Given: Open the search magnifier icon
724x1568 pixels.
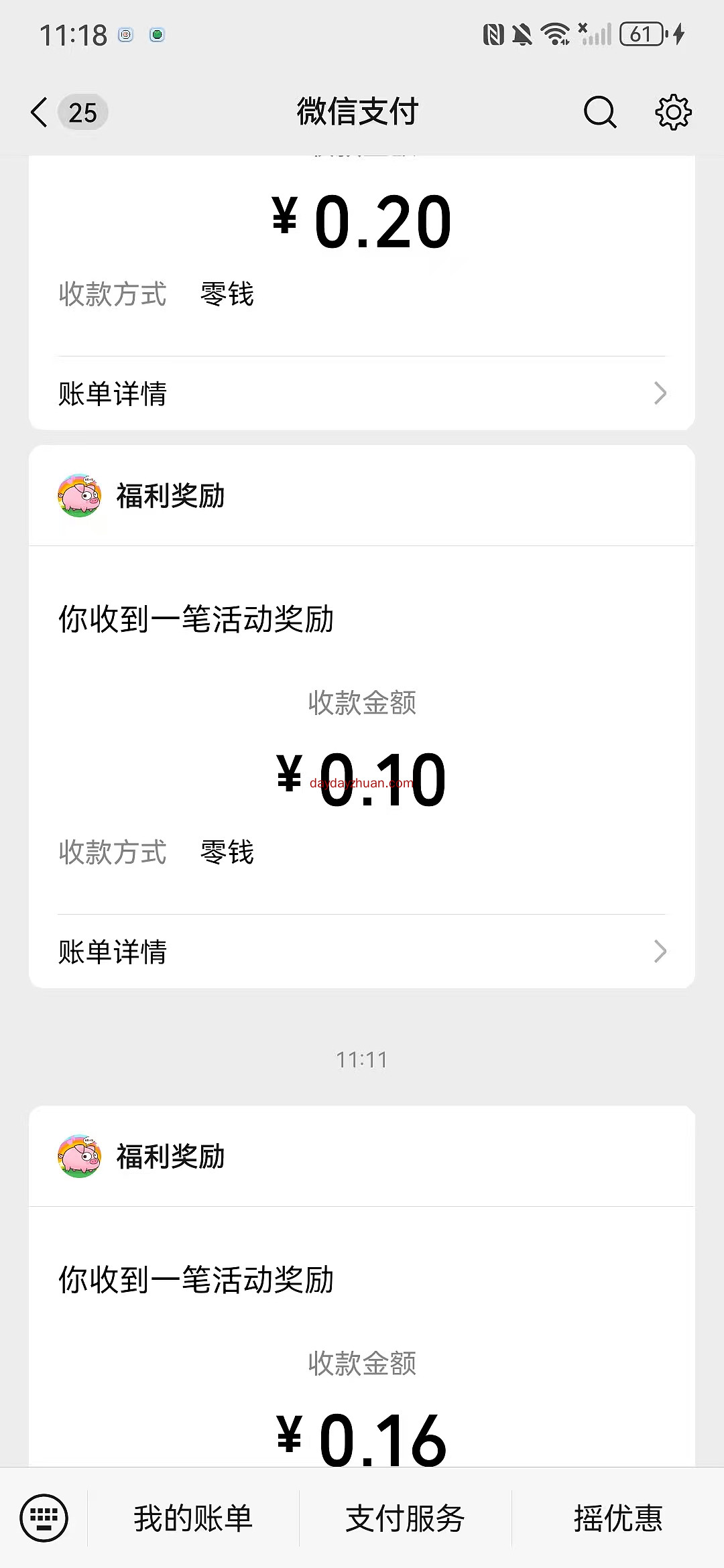Looking at the screenshot, I should (600, 112).
